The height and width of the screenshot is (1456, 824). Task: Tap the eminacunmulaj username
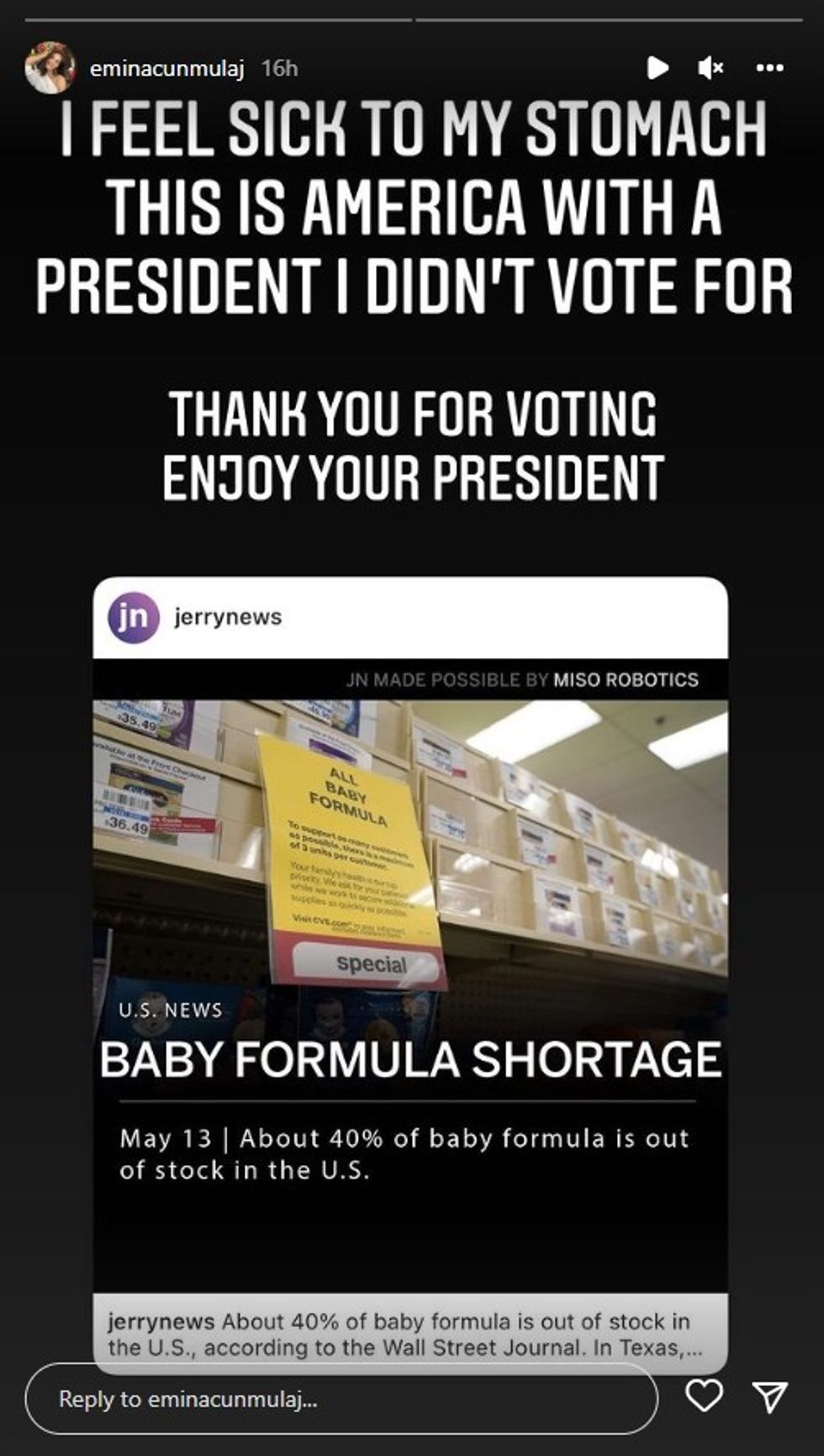point(166,68)
